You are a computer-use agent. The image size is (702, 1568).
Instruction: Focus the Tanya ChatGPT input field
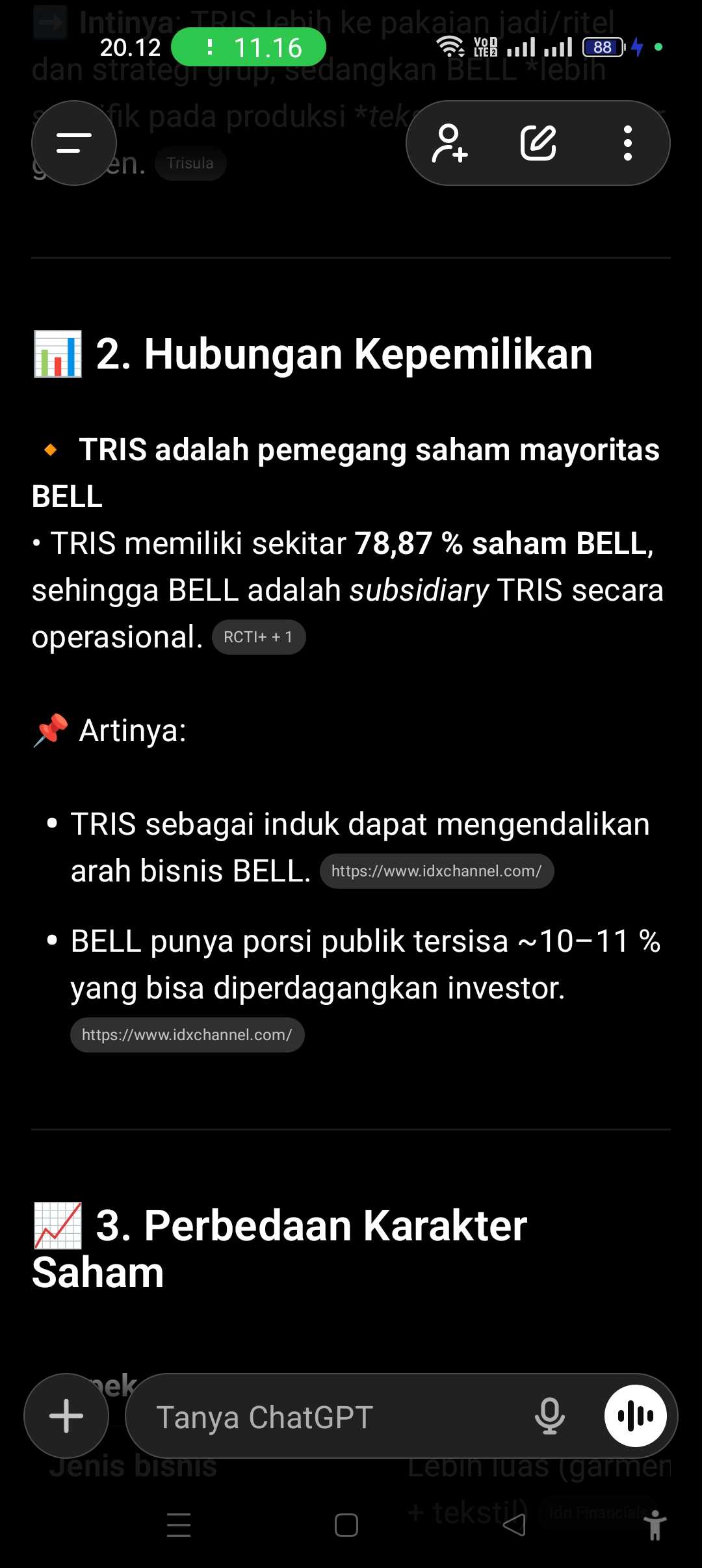pos(325,1417)
